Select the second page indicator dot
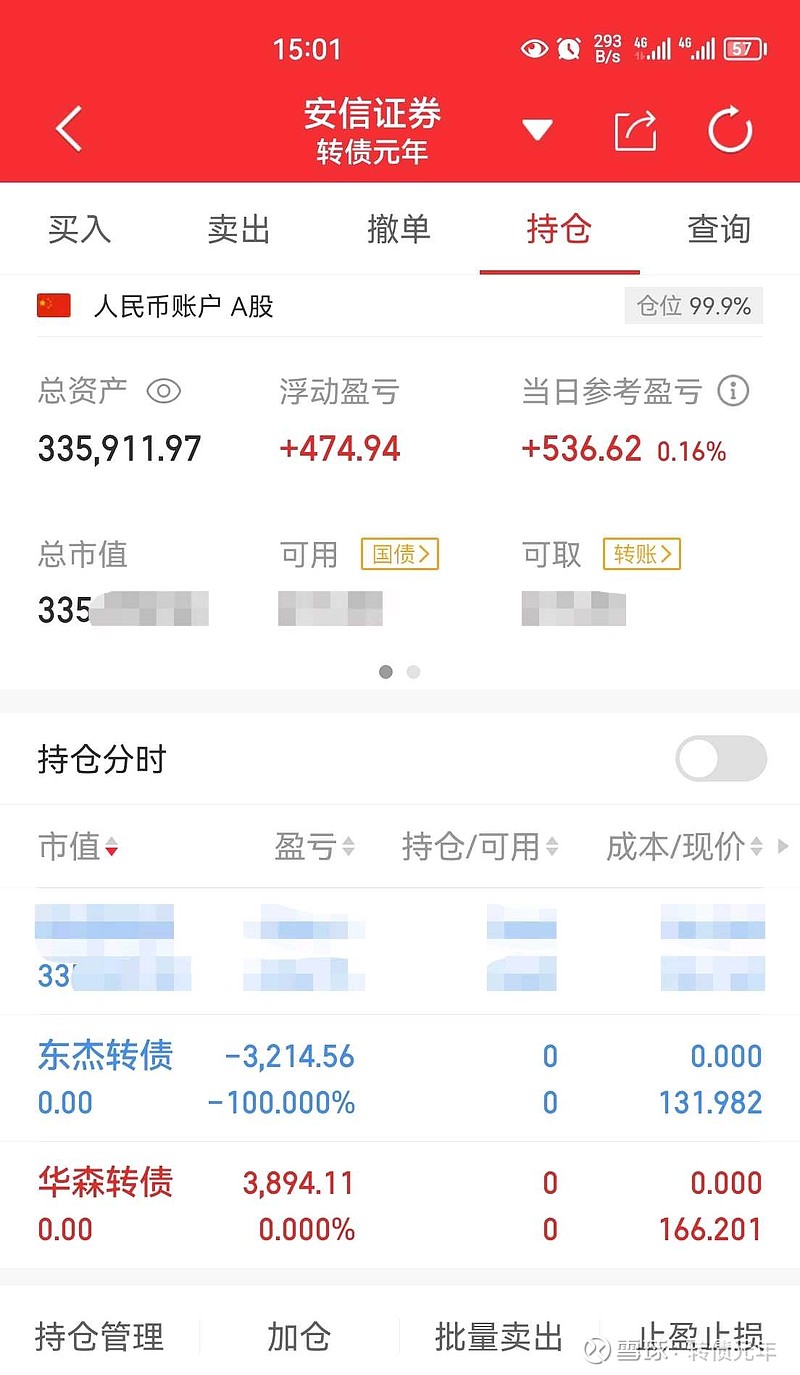Image resolution: width=800 pixels, height=1375 pixels. click(x=413, y=672)
